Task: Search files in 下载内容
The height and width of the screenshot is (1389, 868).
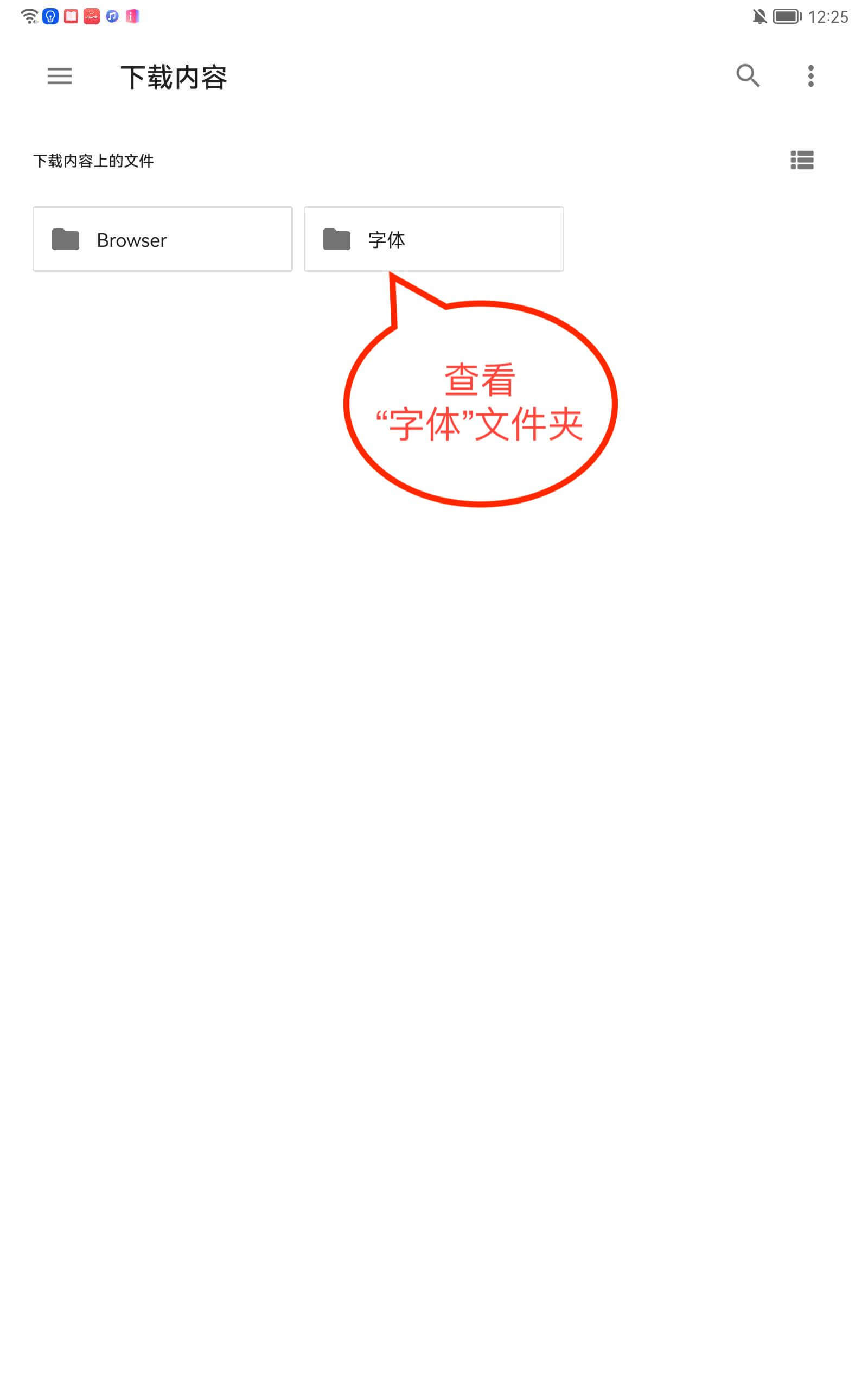Action: tap(748, 76)
